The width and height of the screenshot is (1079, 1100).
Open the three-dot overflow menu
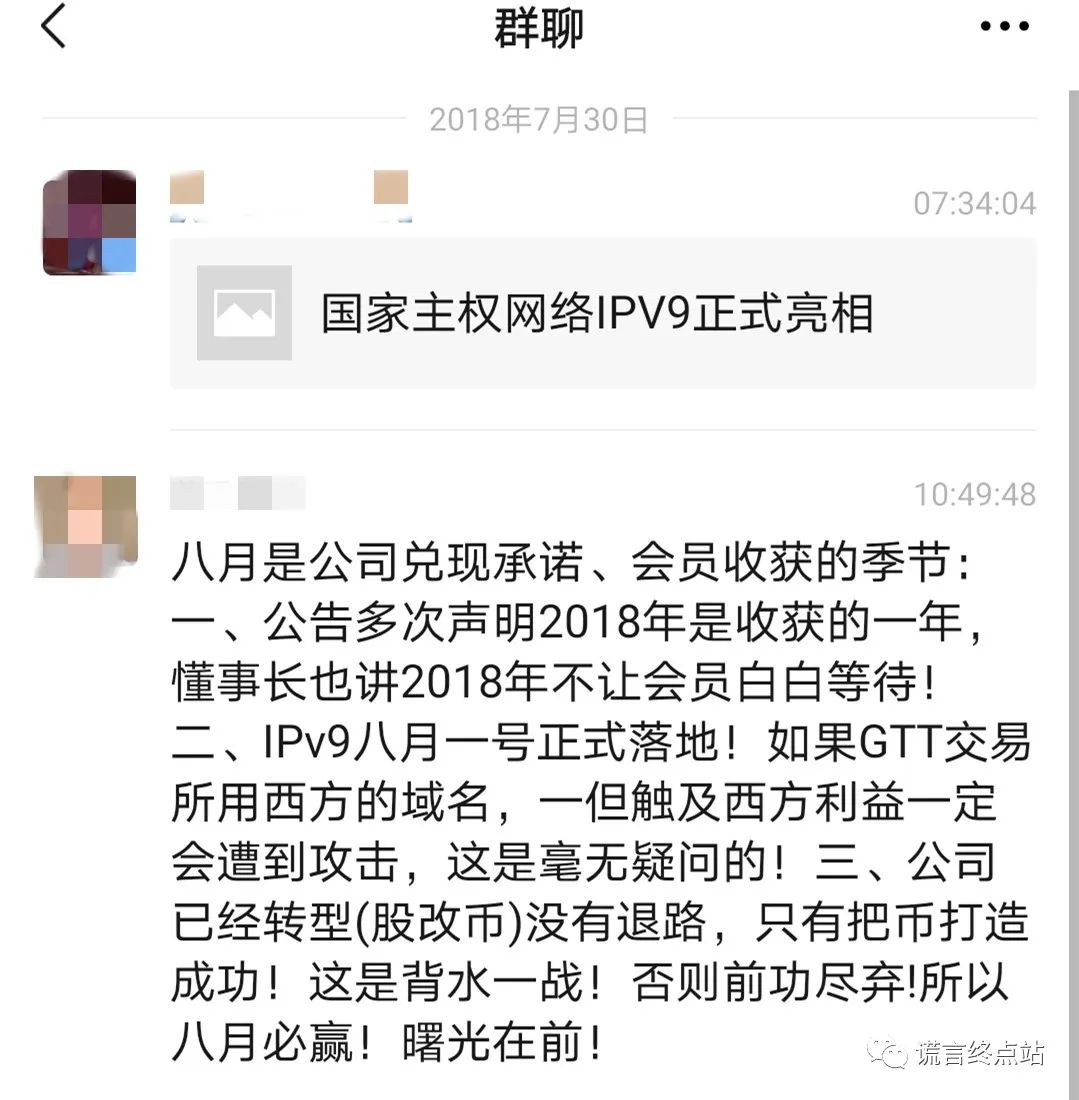point(1003,27)
